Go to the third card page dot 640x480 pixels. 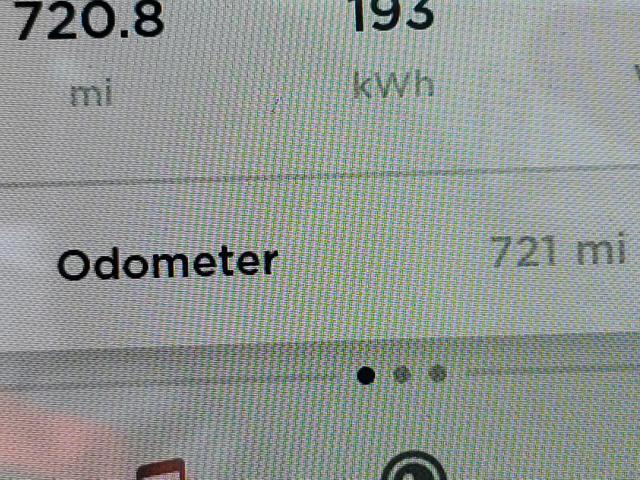point(437,374)
